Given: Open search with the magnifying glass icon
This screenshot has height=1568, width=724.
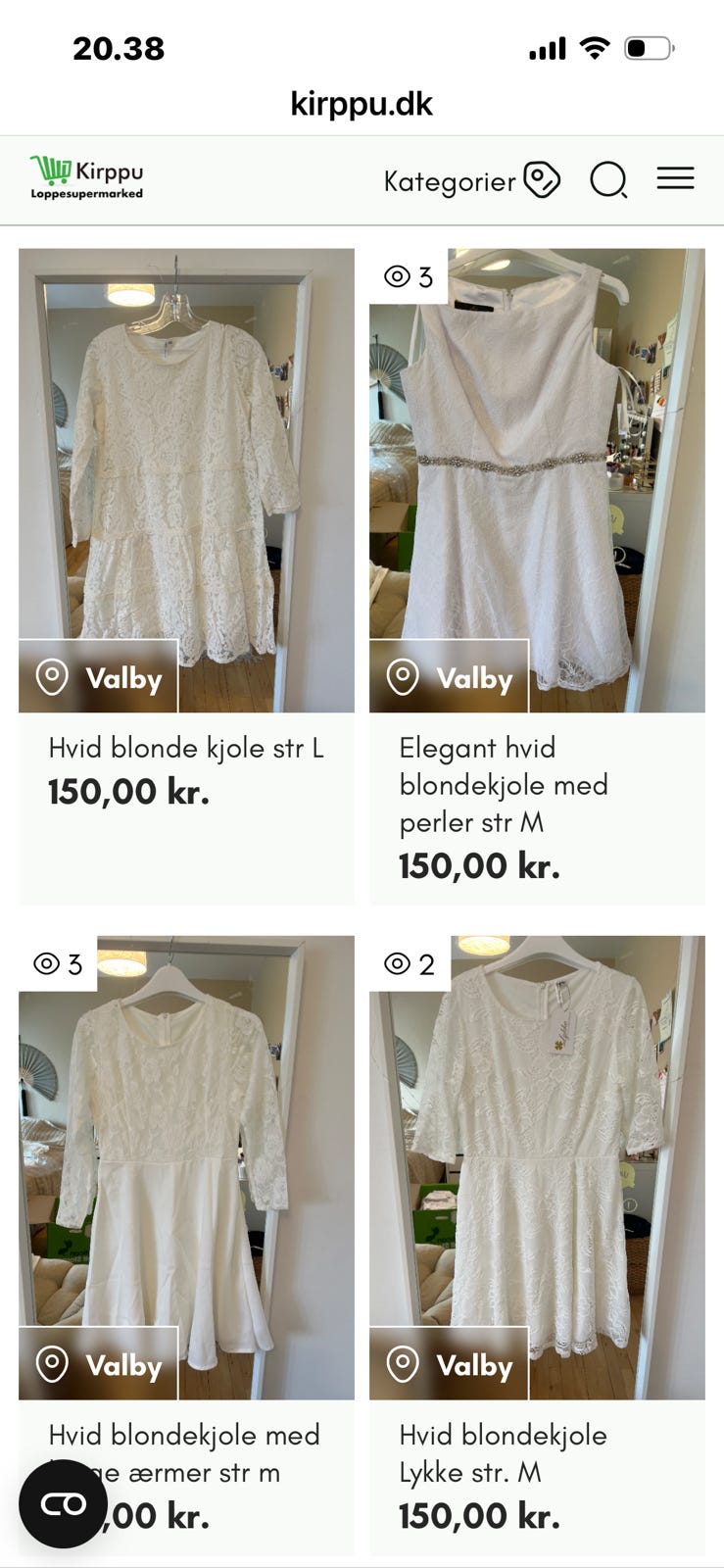Looking at the screenshot, I should click(x=609, y=180).
